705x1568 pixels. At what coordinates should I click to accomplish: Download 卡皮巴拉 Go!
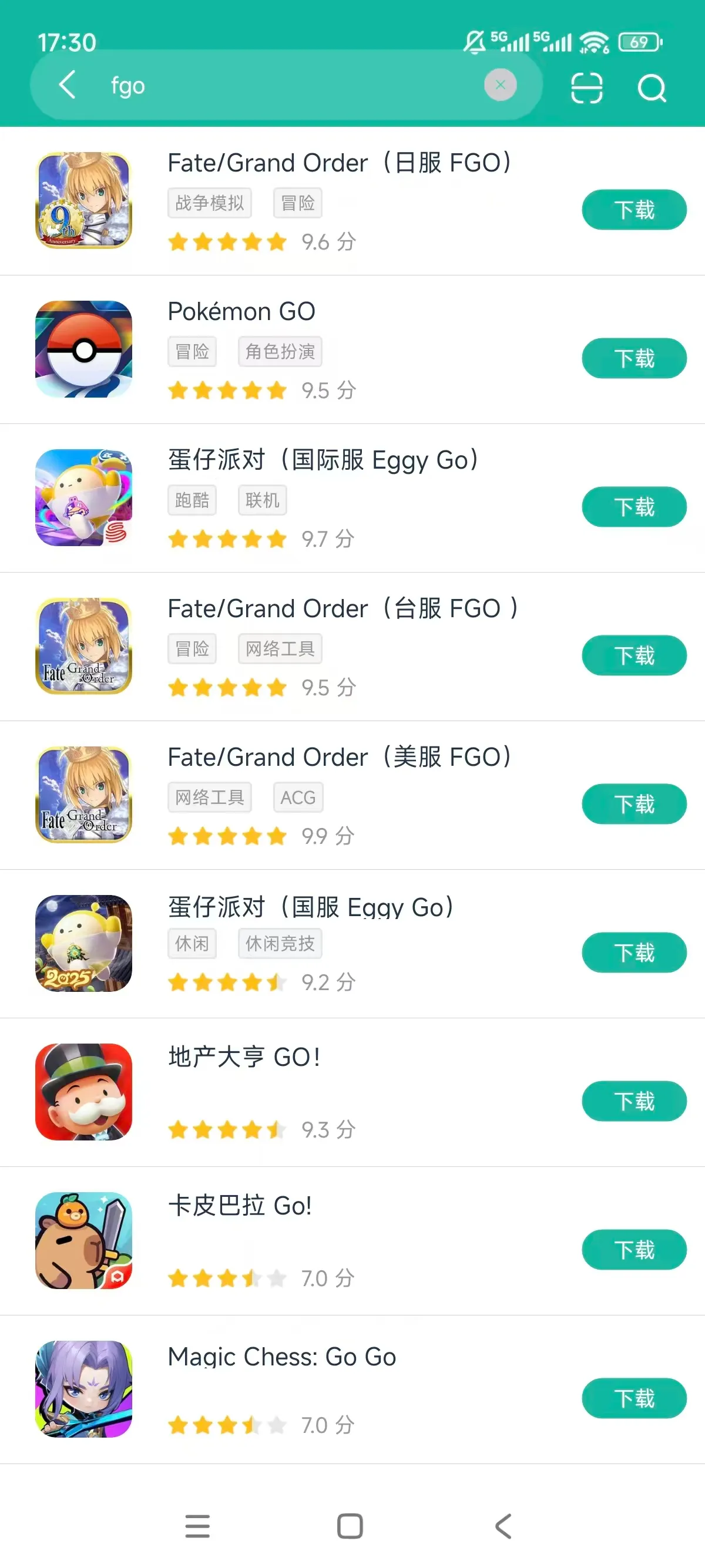click(x=634, y=1250)
